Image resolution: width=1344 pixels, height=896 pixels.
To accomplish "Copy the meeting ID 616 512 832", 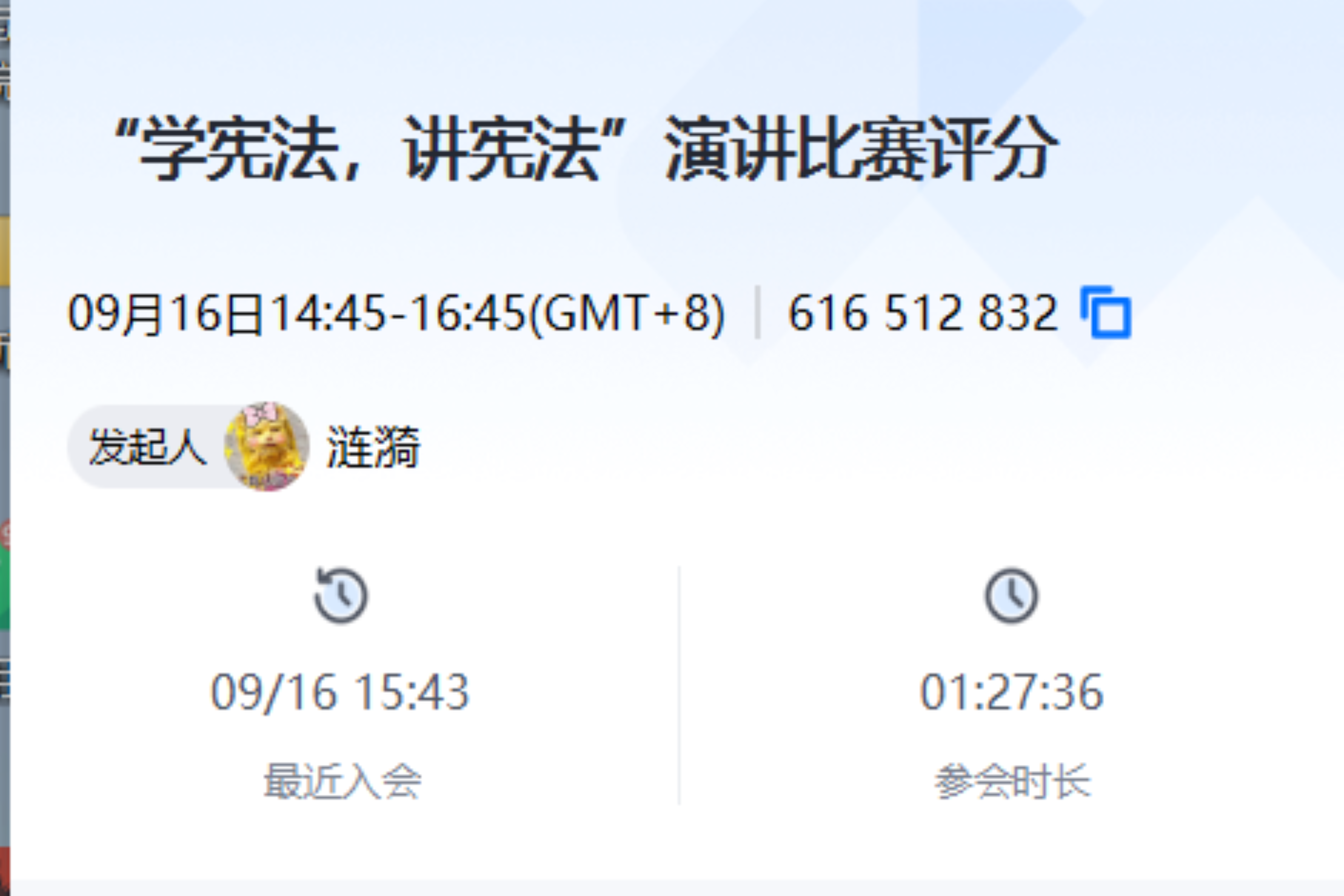I will (x=1106, y=312).
